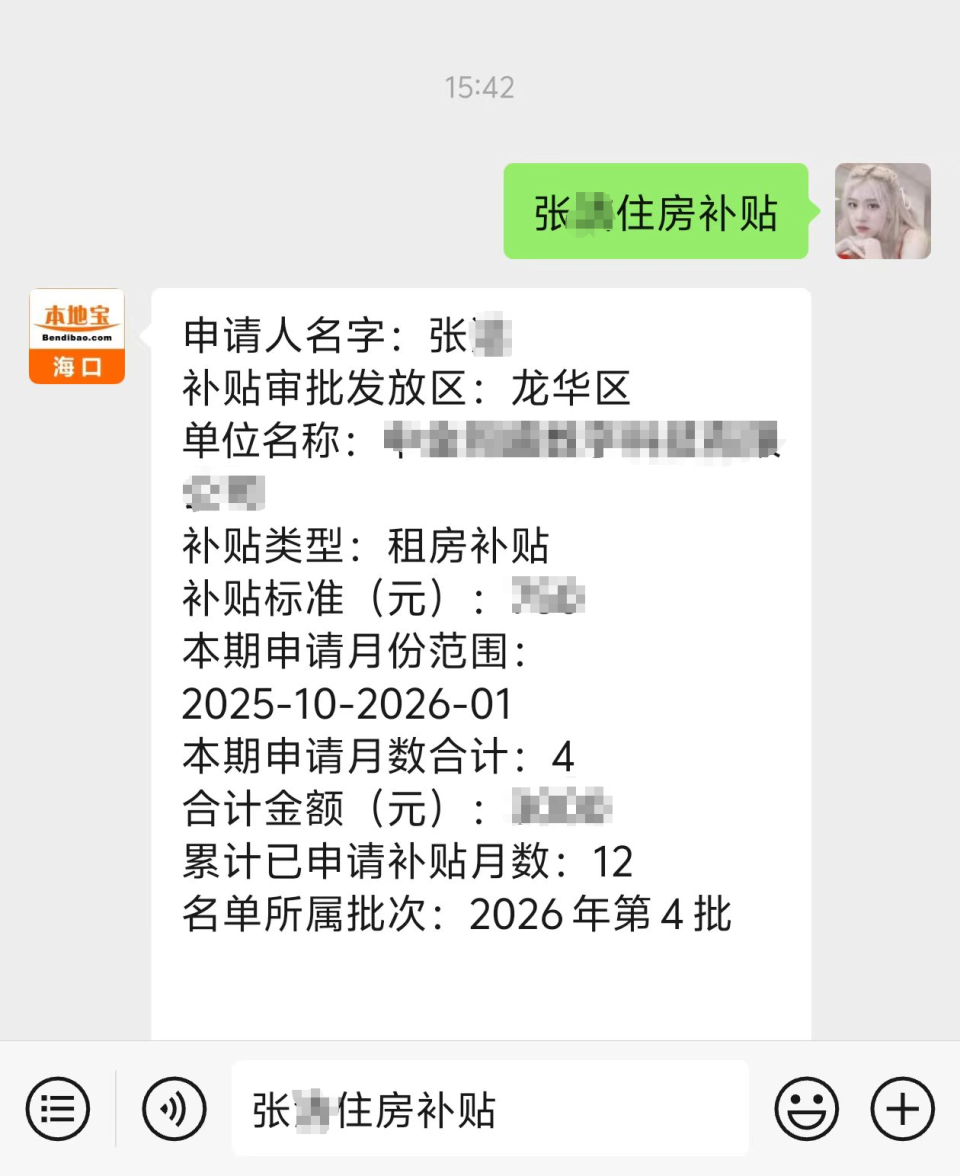Open your profile via your chat avatar
The image size is (960, 1176).
882,211
